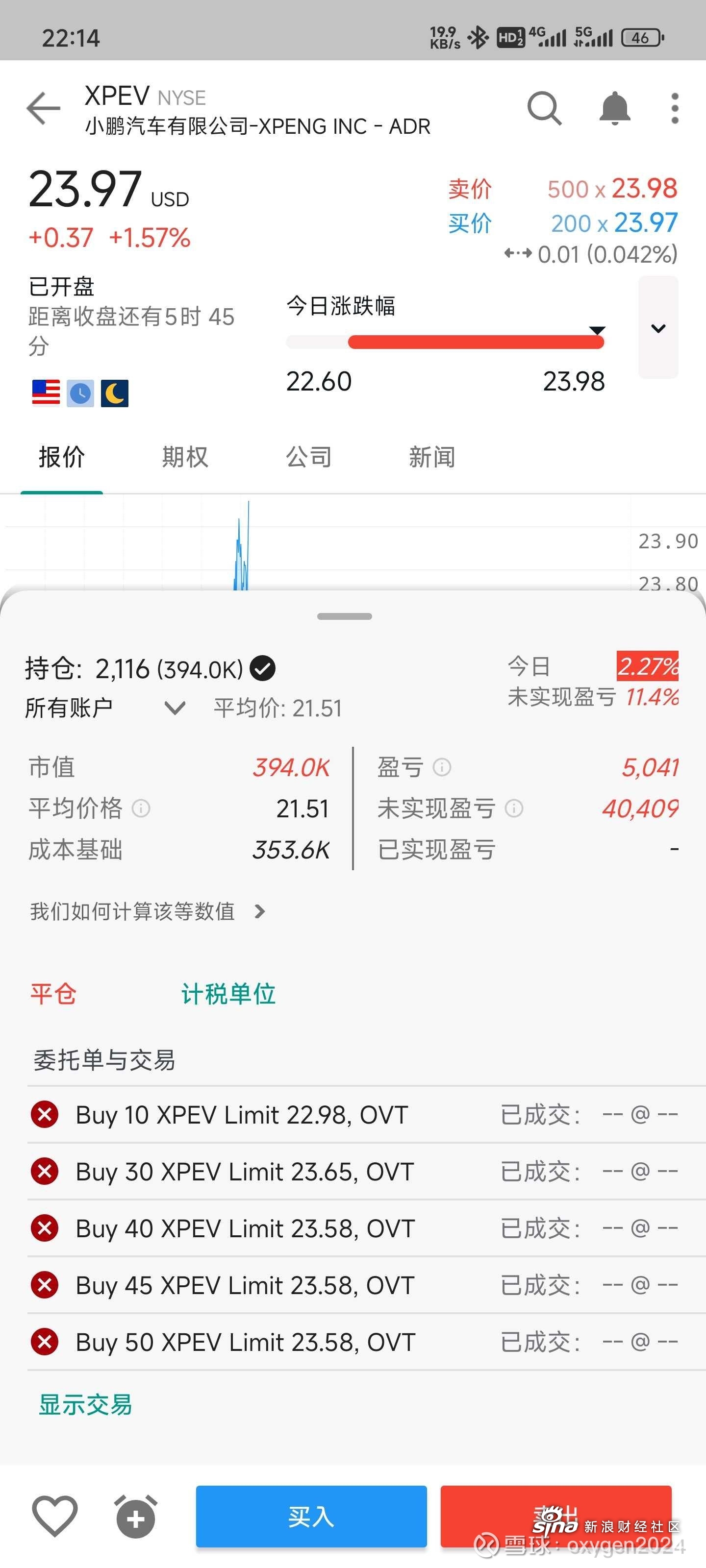This screenshot has height=1568, width=706.
Task: Switch to the 公司 tab
Action: (x=309, y=457)
